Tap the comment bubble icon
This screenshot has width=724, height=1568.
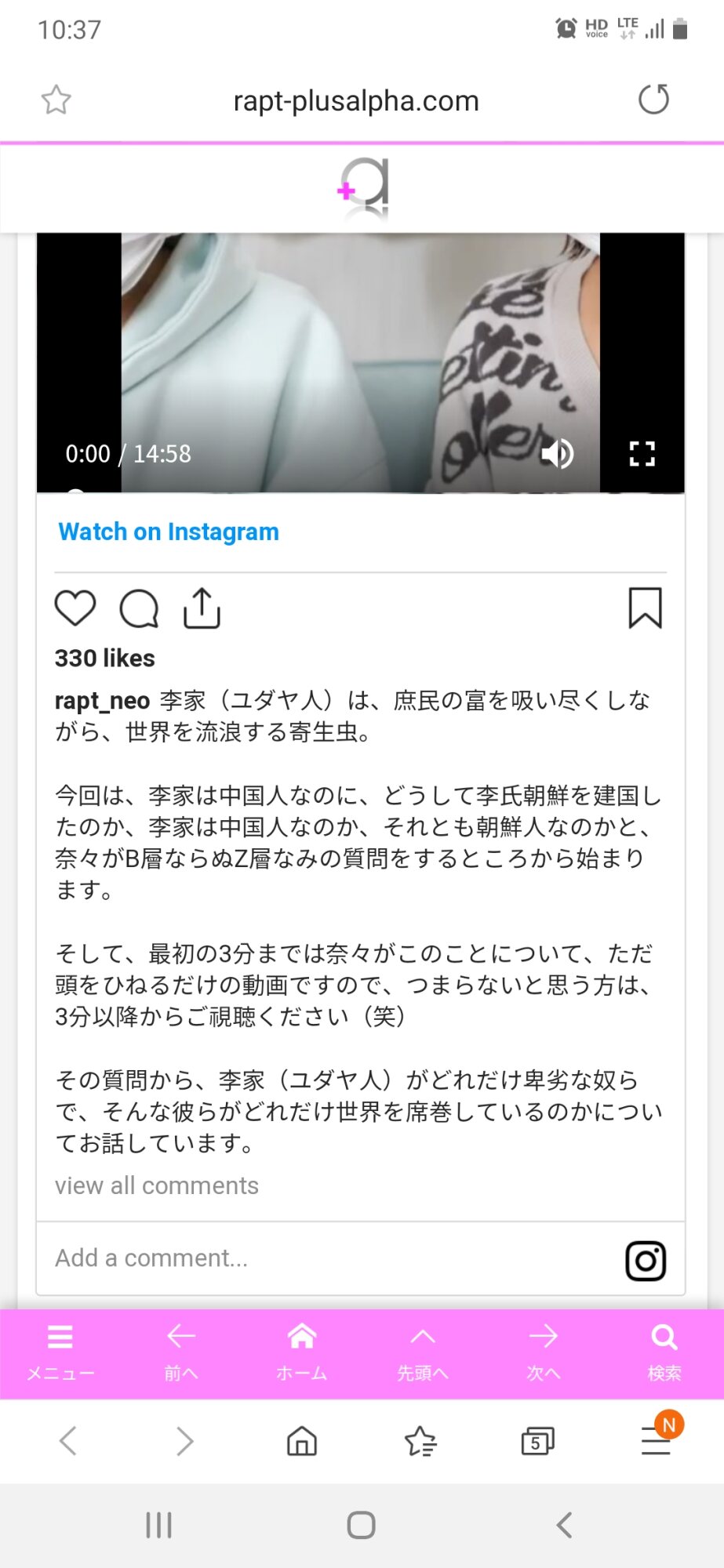point(139,608)
